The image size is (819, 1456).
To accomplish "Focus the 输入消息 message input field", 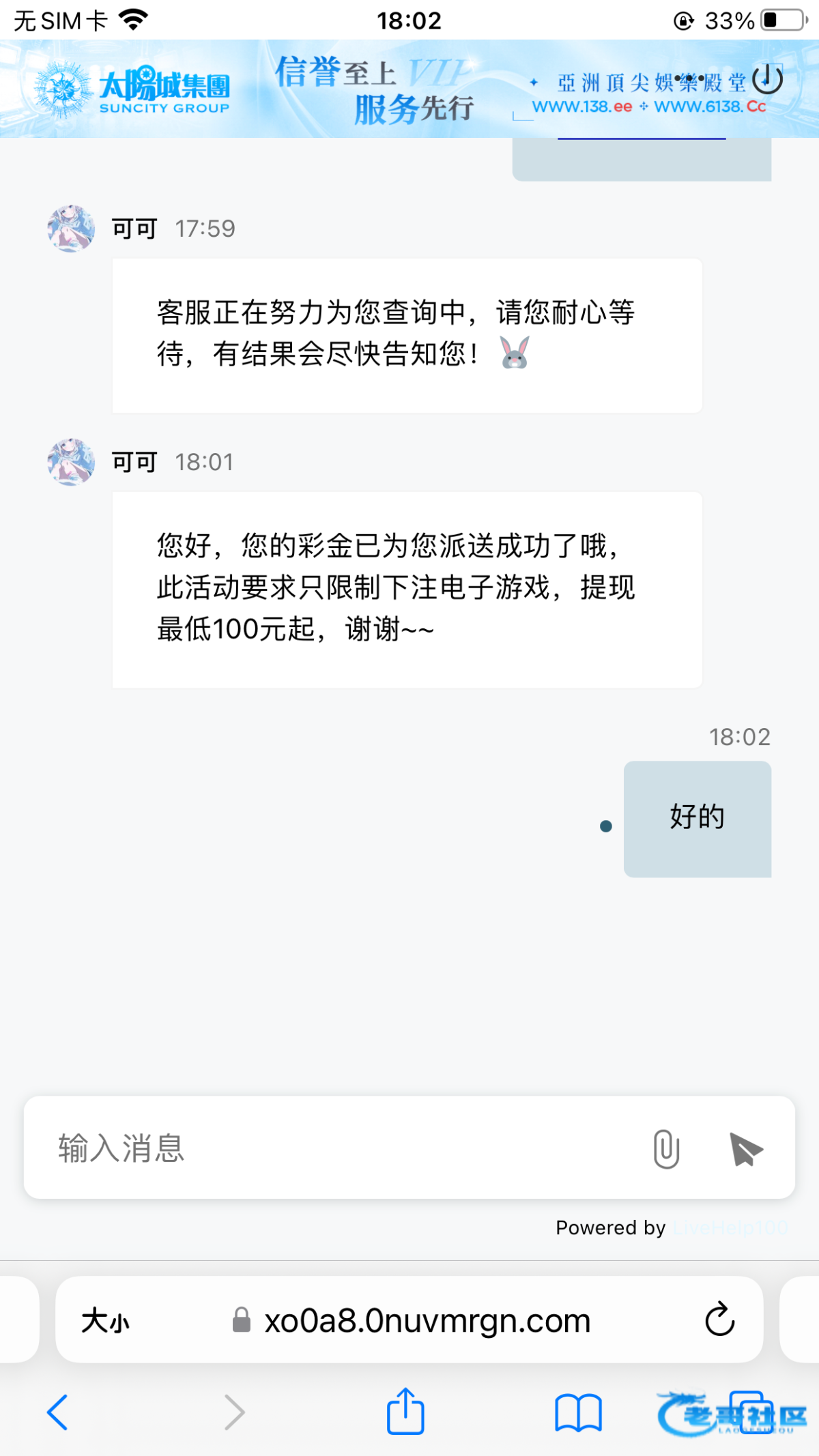I will [x=341, y=1148].
